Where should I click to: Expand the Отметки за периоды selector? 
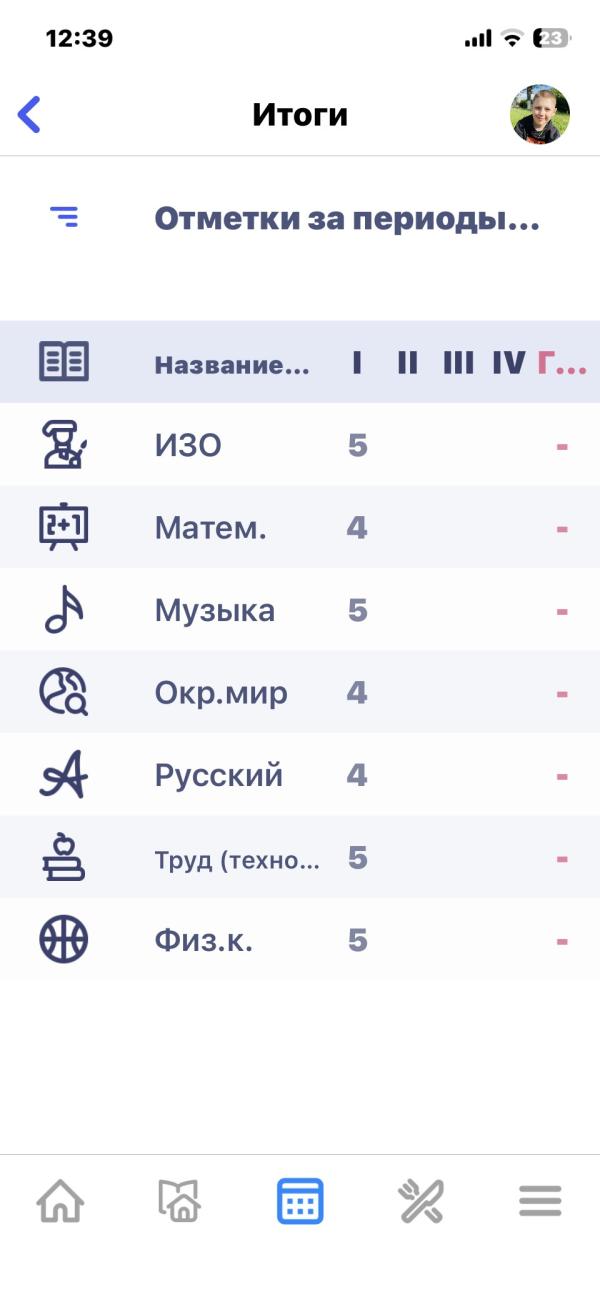[x=346, y=219]
